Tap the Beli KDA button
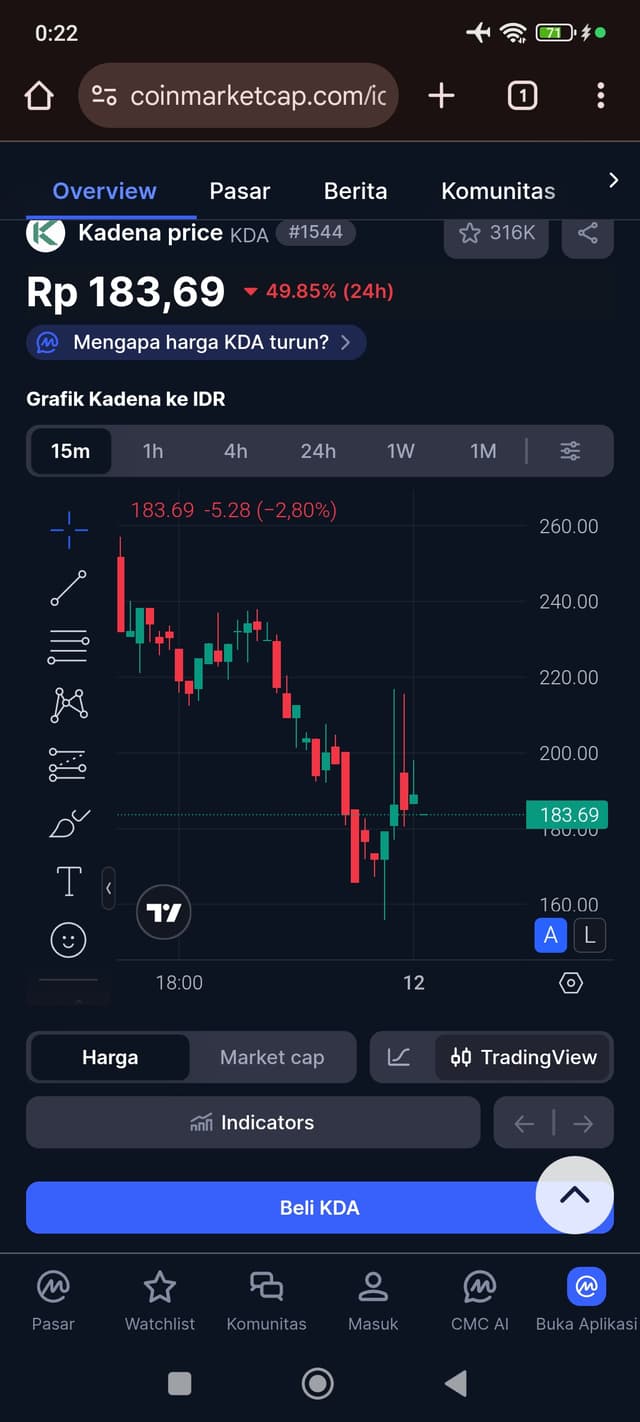 [319, 1207]
